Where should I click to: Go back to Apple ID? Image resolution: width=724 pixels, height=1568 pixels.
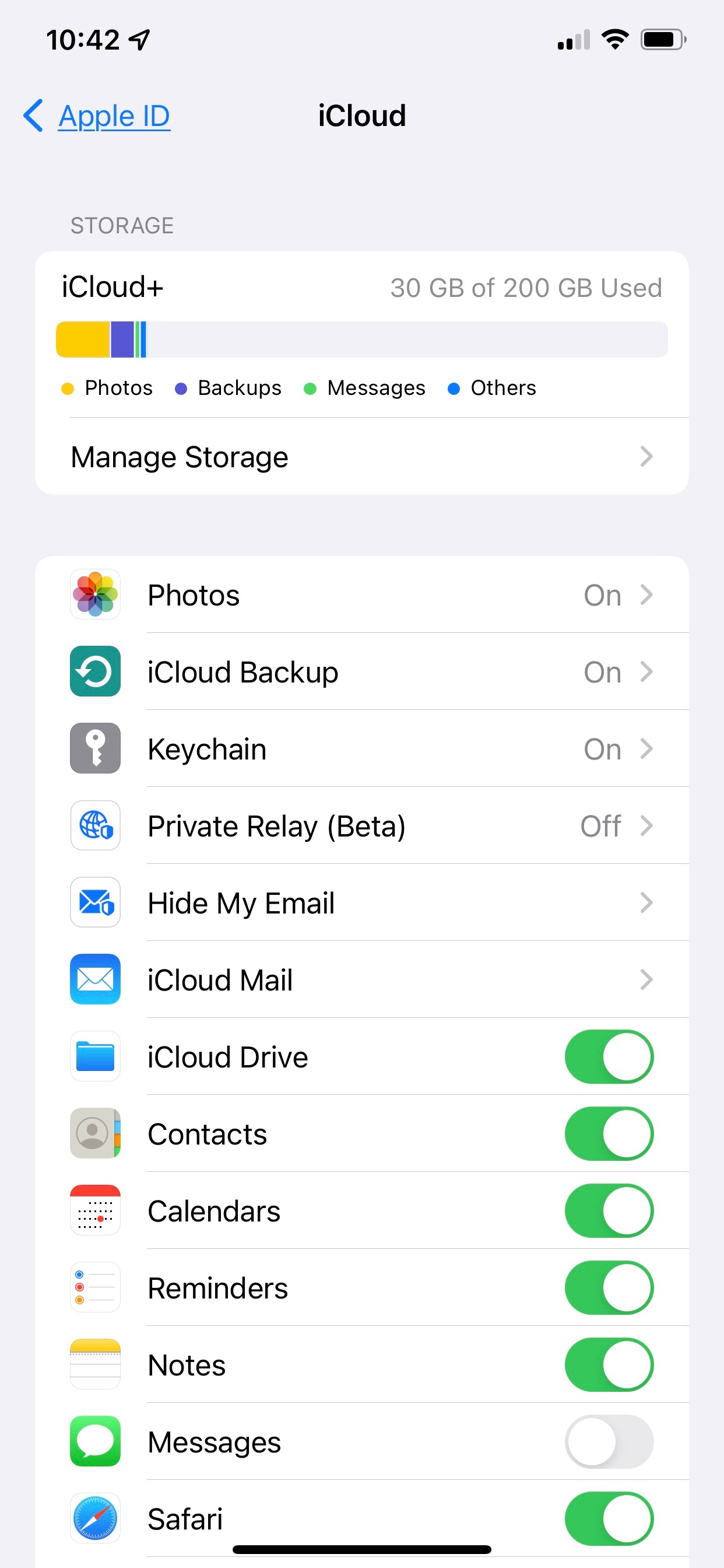pos(97,116)
